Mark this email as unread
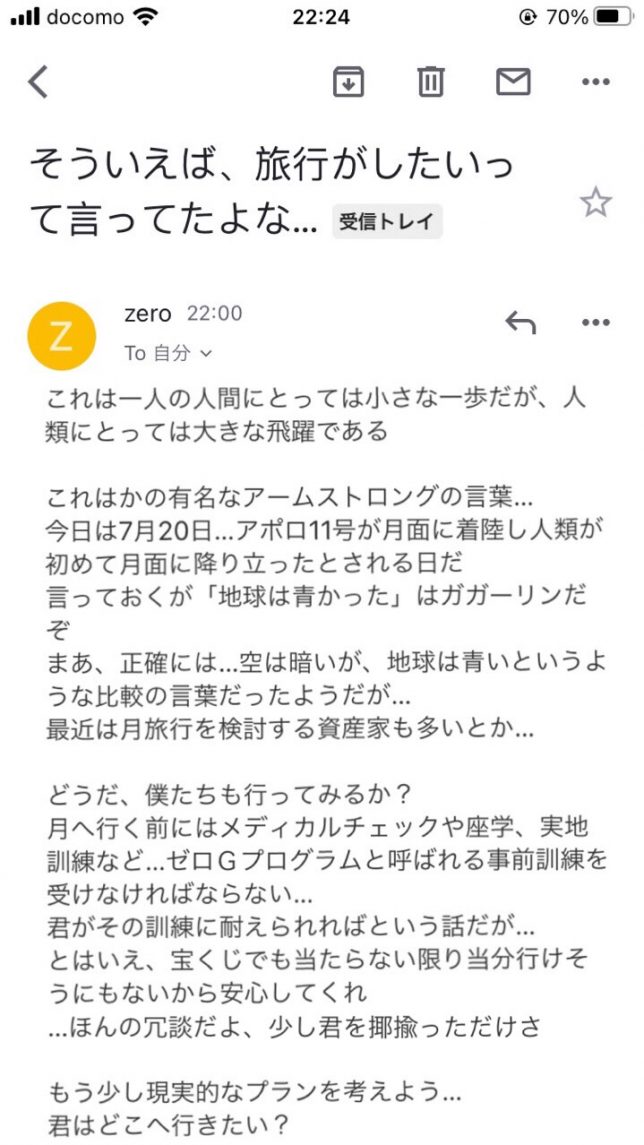The image size is (644, 1145). pyautogui.click(x=513, y=82)
